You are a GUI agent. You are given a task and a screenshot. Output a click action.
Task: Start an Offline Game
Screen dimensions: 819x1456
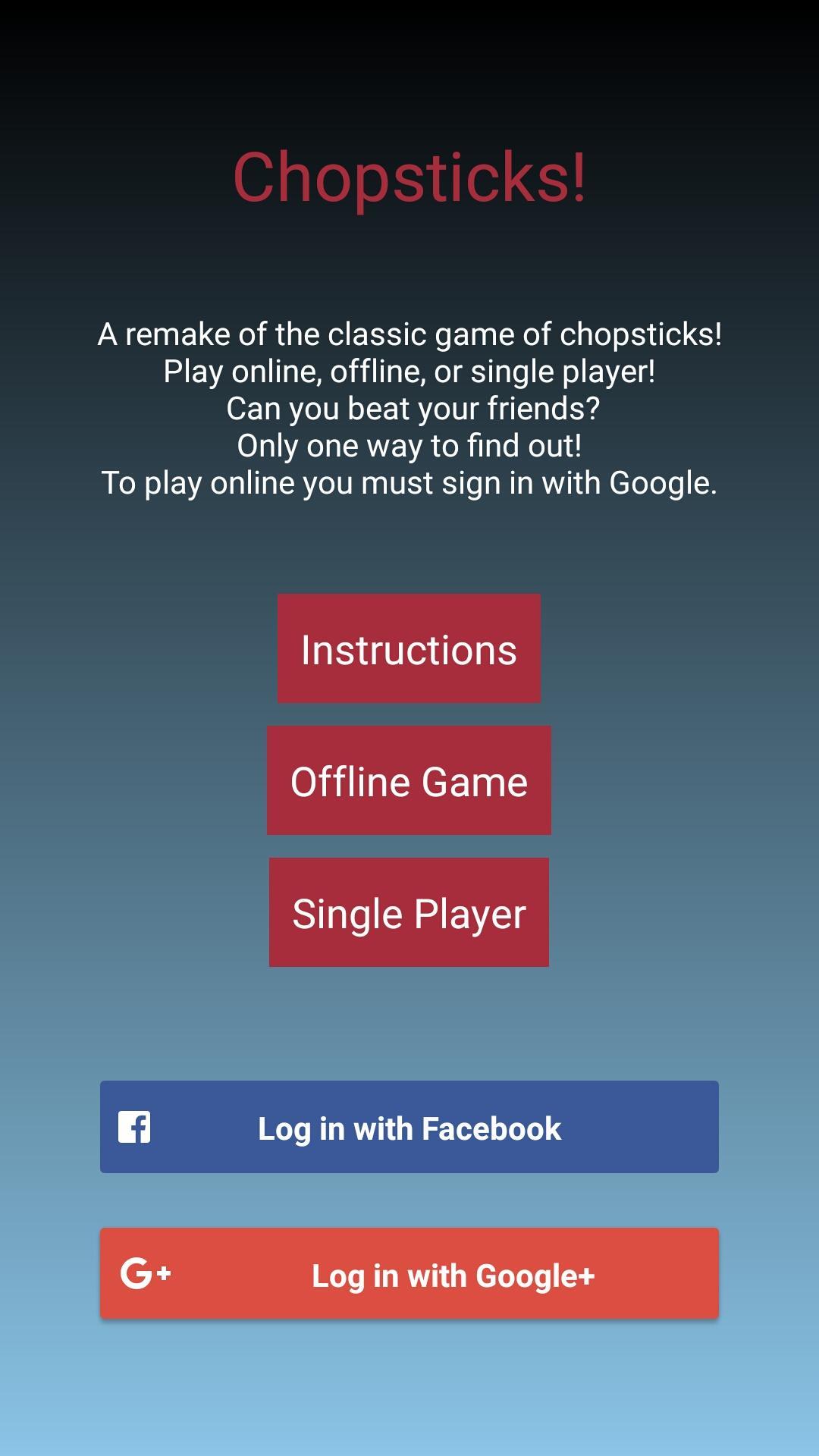[409, 781]
